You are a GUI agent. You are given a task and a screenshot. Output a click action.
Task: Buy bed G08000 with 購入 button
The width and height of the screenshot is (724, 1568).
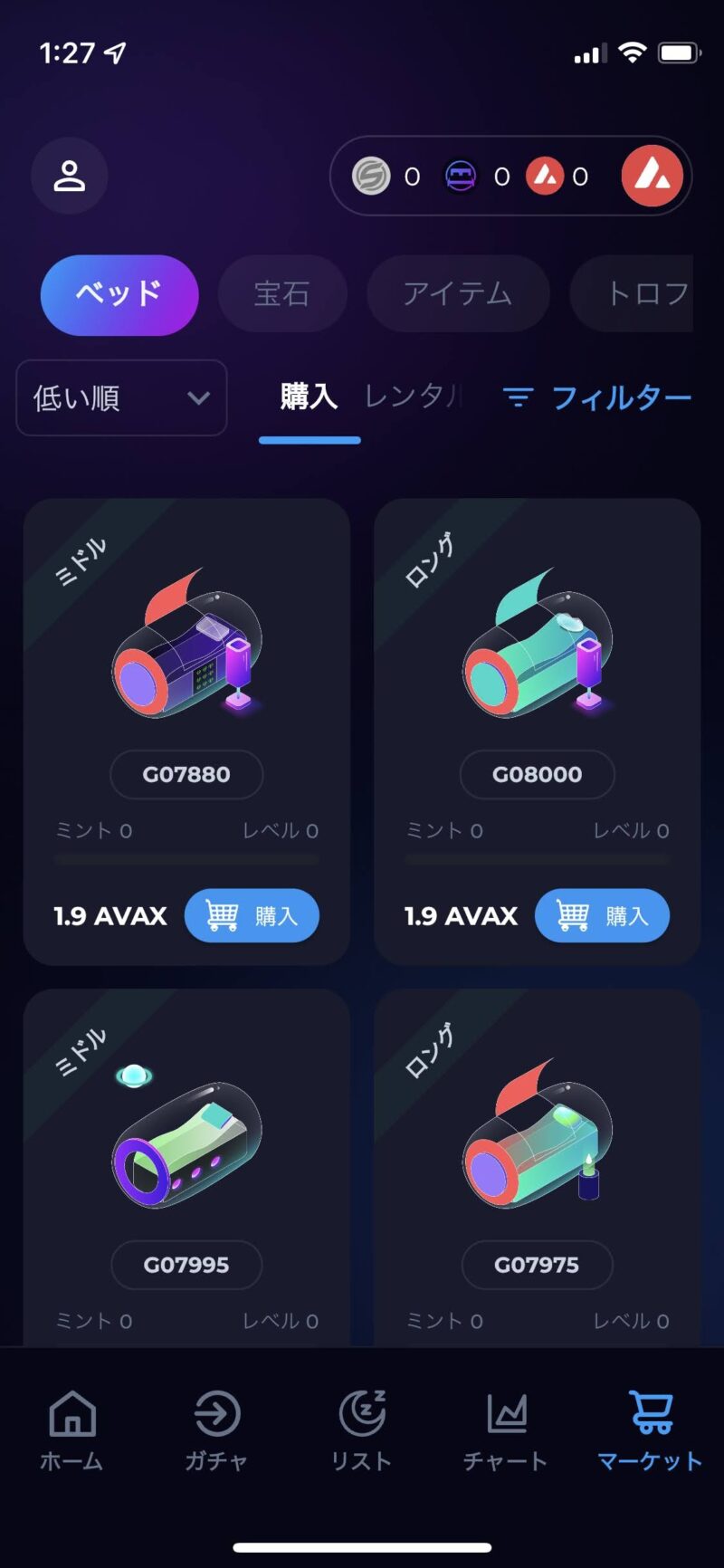point(602,916)
